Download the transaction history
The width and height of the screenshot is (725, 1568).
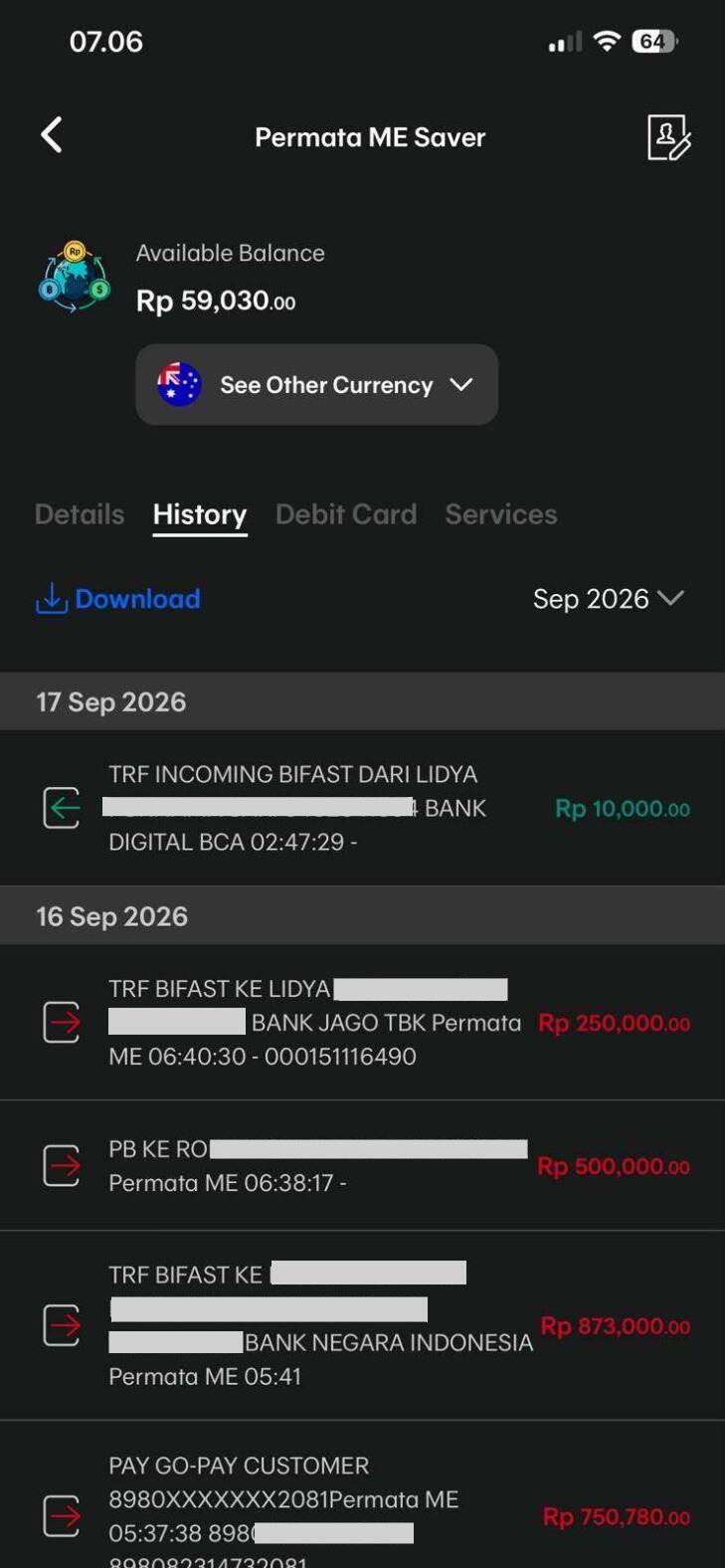pyautogui.click(x=118, y=599)
